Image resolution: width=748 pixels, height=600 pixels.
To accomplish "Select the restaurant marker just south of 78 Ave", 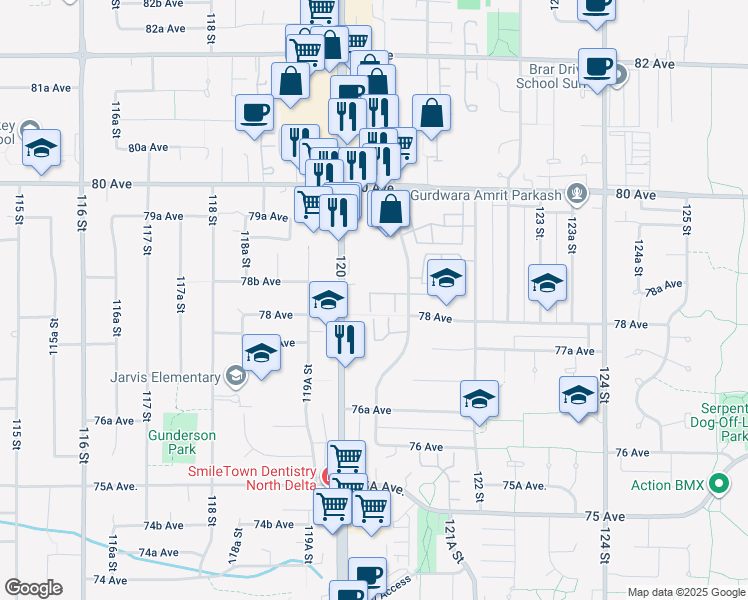I will coord(345,339).
